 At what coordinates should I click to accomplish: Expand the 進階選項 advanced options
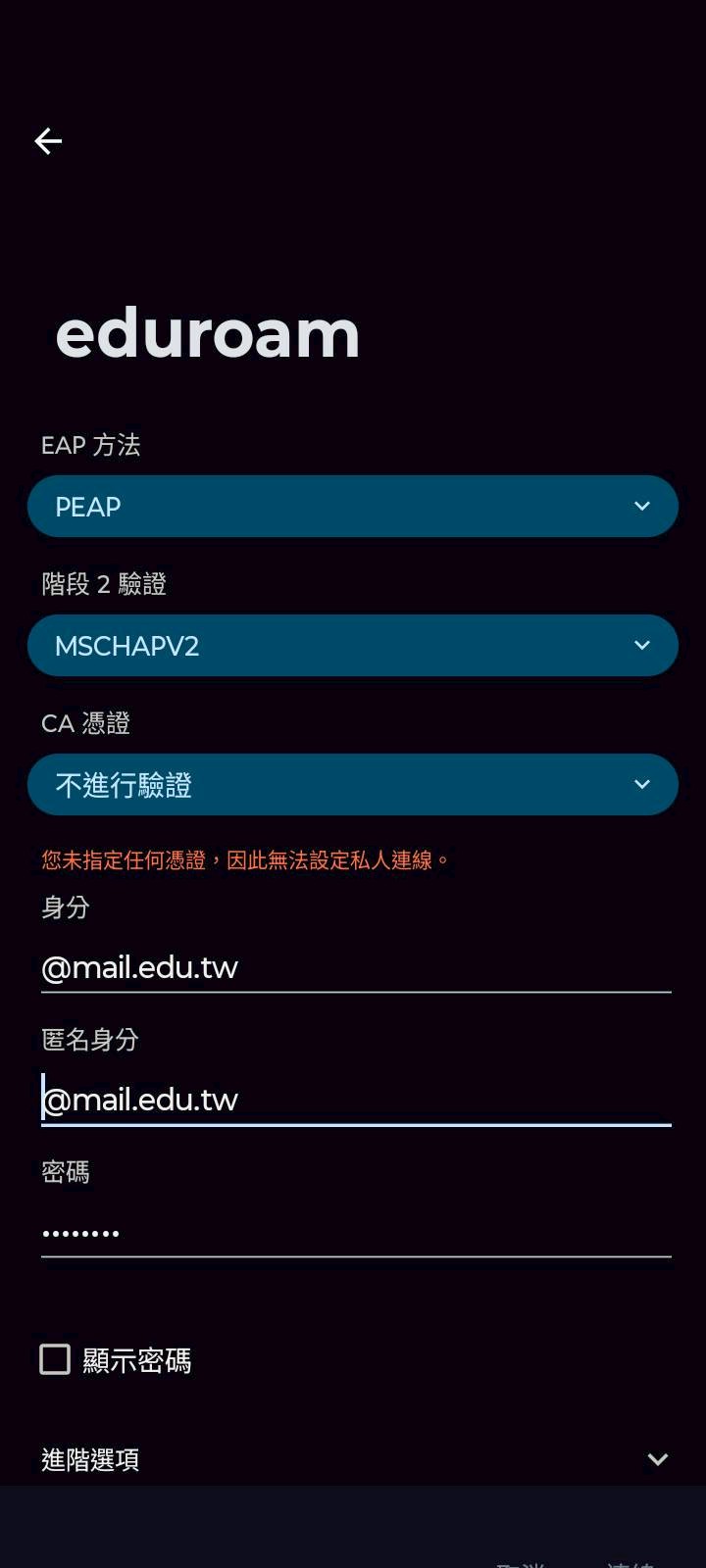coord(353,1459)
